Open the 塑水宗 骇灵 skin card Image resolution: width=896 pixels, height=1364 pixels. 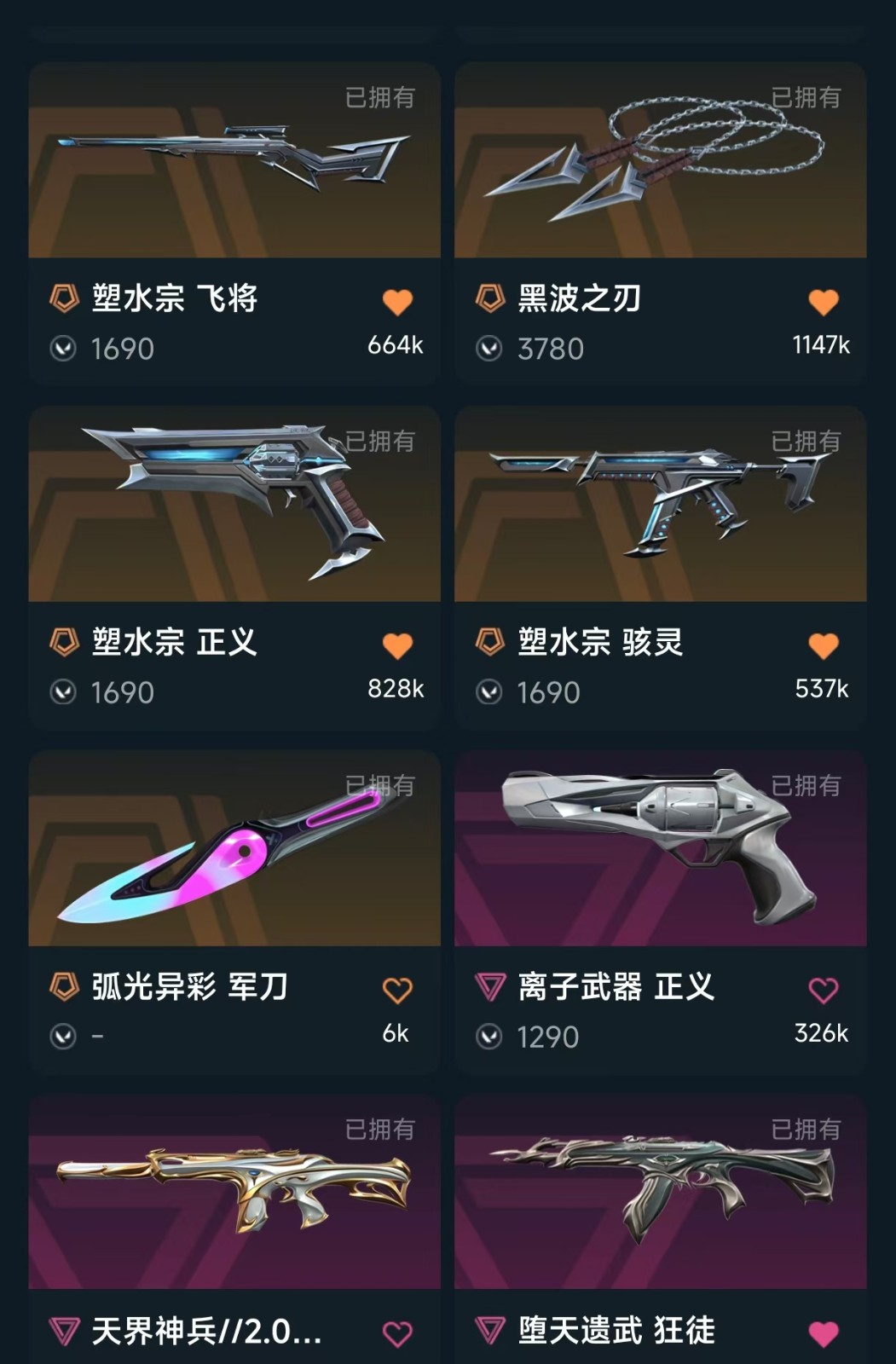pyautogui.click(x=660, y=505)
